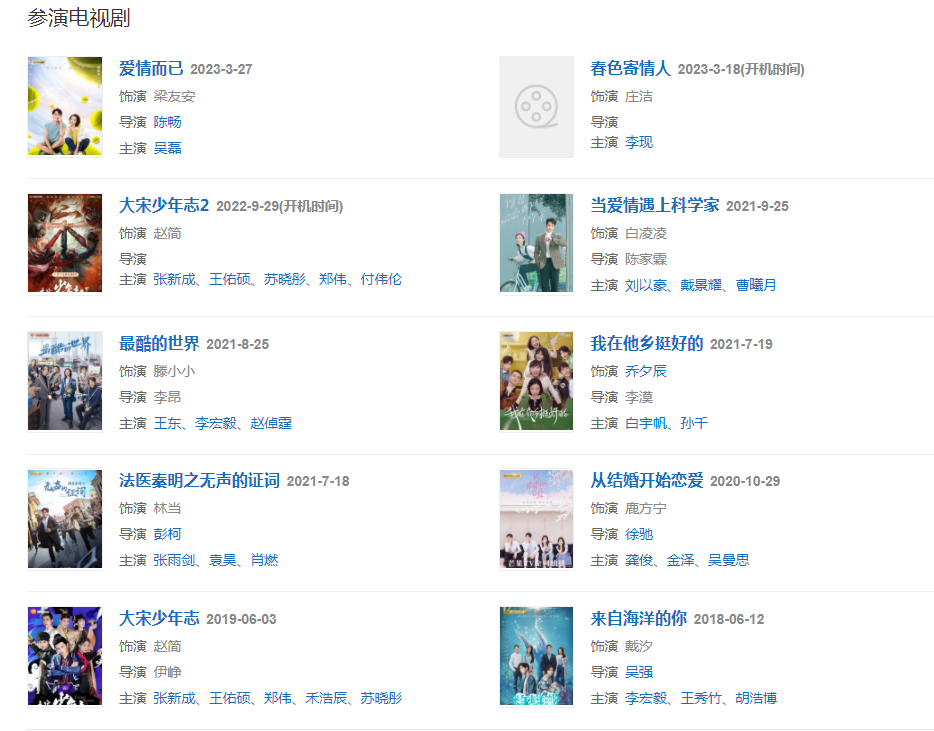Open the 大宋少年志2 title link
This screenshot has width=934, height=731.
tap(164, 206)
